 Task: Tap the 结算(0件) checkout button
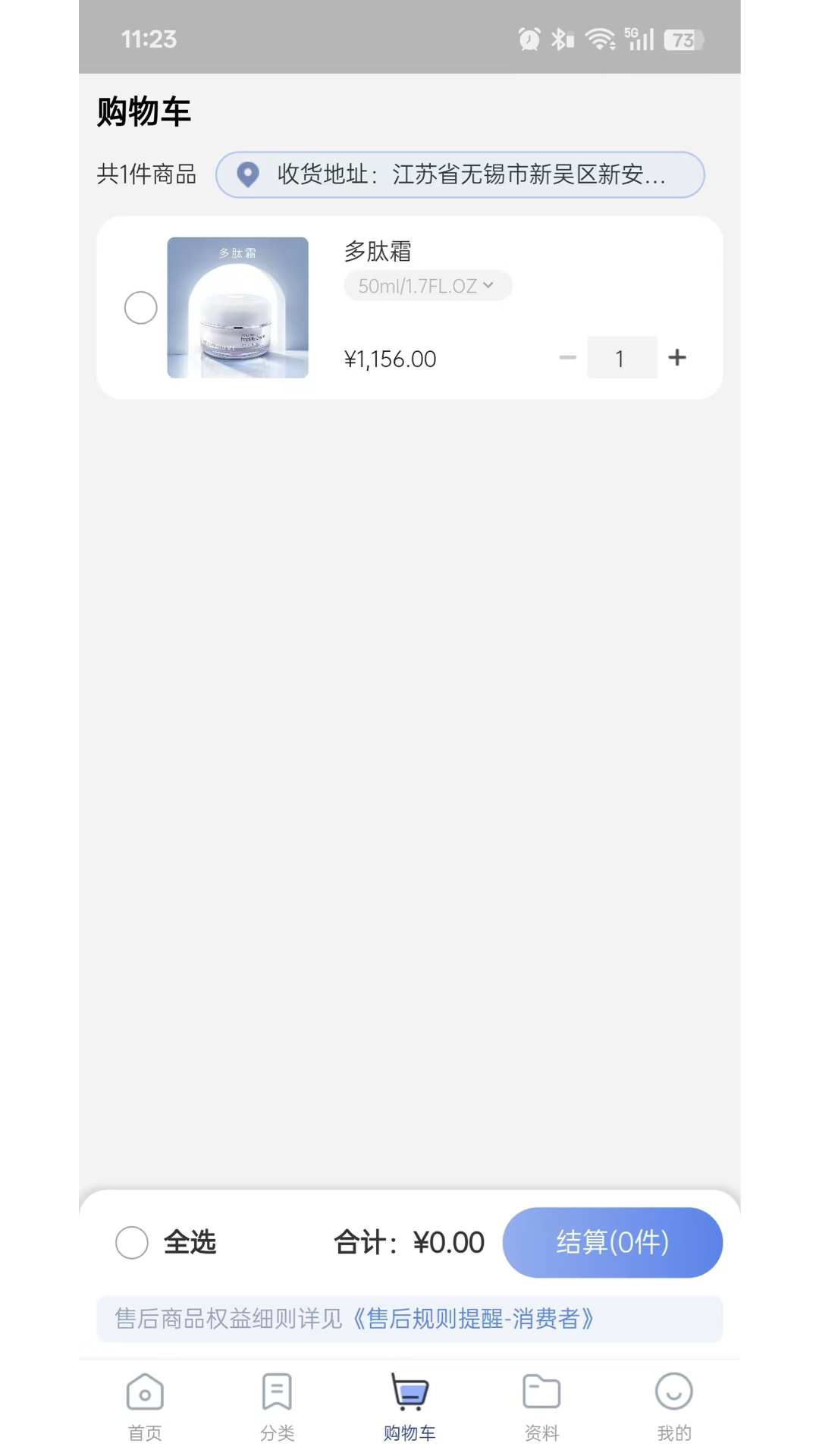612,1242
